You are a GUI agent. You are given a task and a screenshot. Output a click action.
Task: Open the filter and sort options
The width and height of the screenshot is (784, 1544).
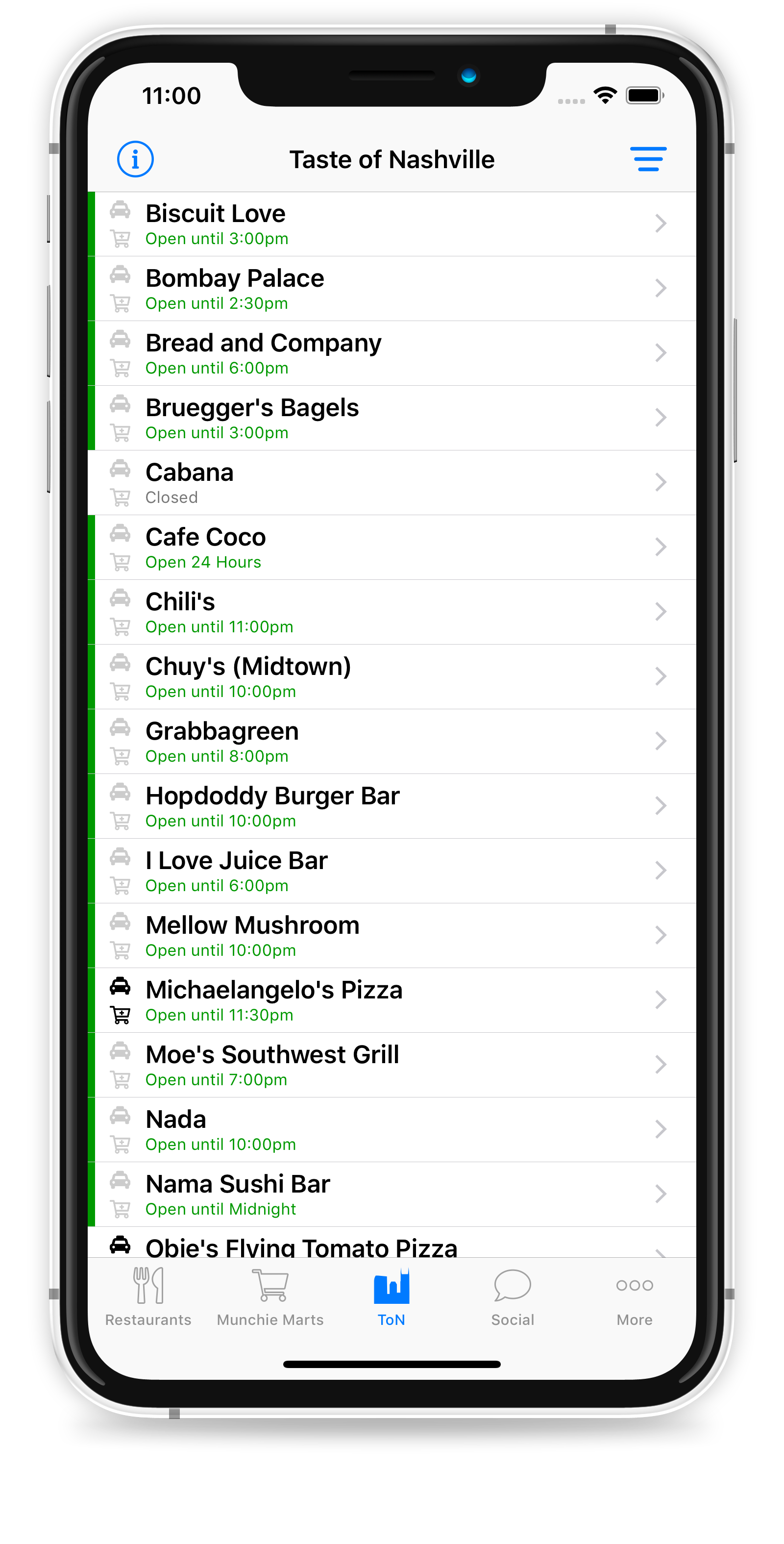tap(647, 159)
